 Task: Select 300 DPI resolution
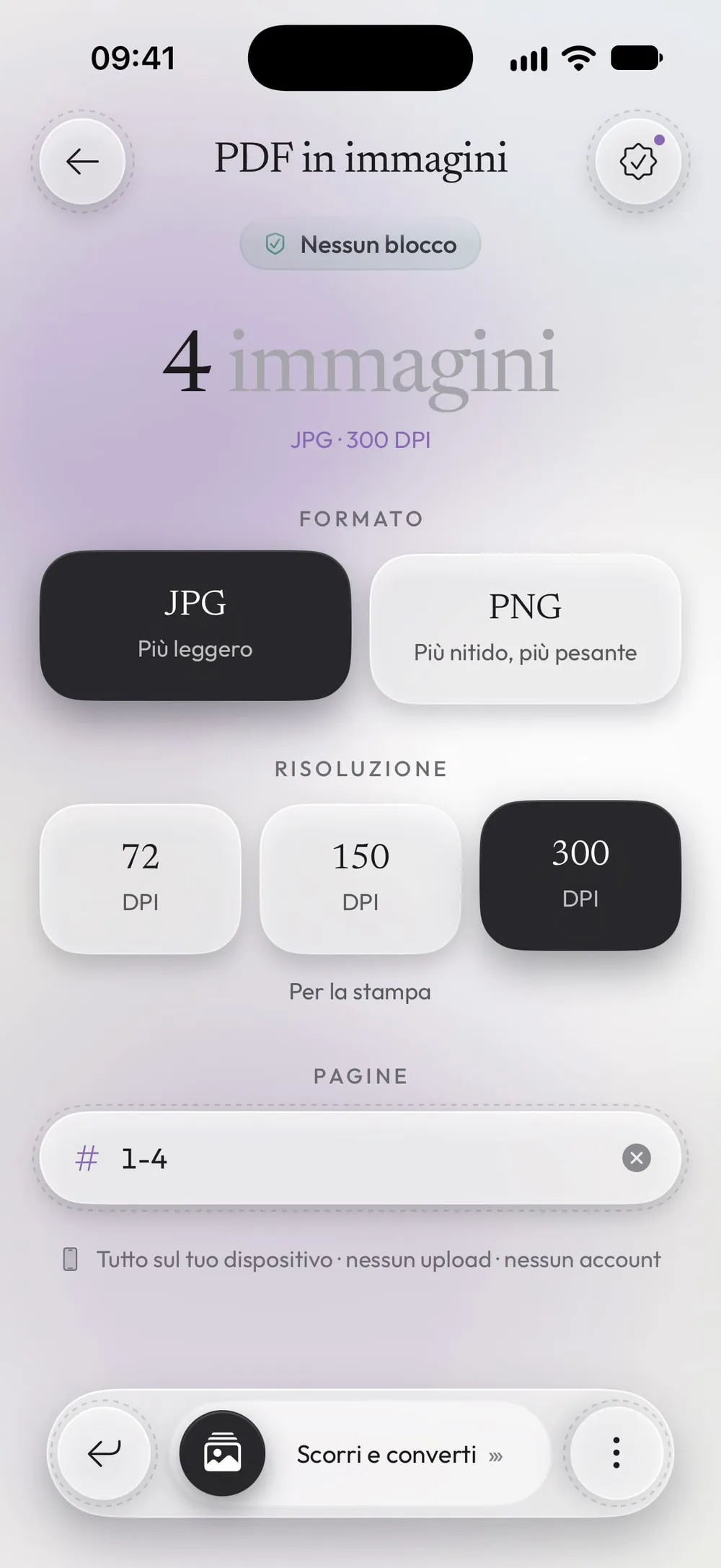(x=580, y=875)
